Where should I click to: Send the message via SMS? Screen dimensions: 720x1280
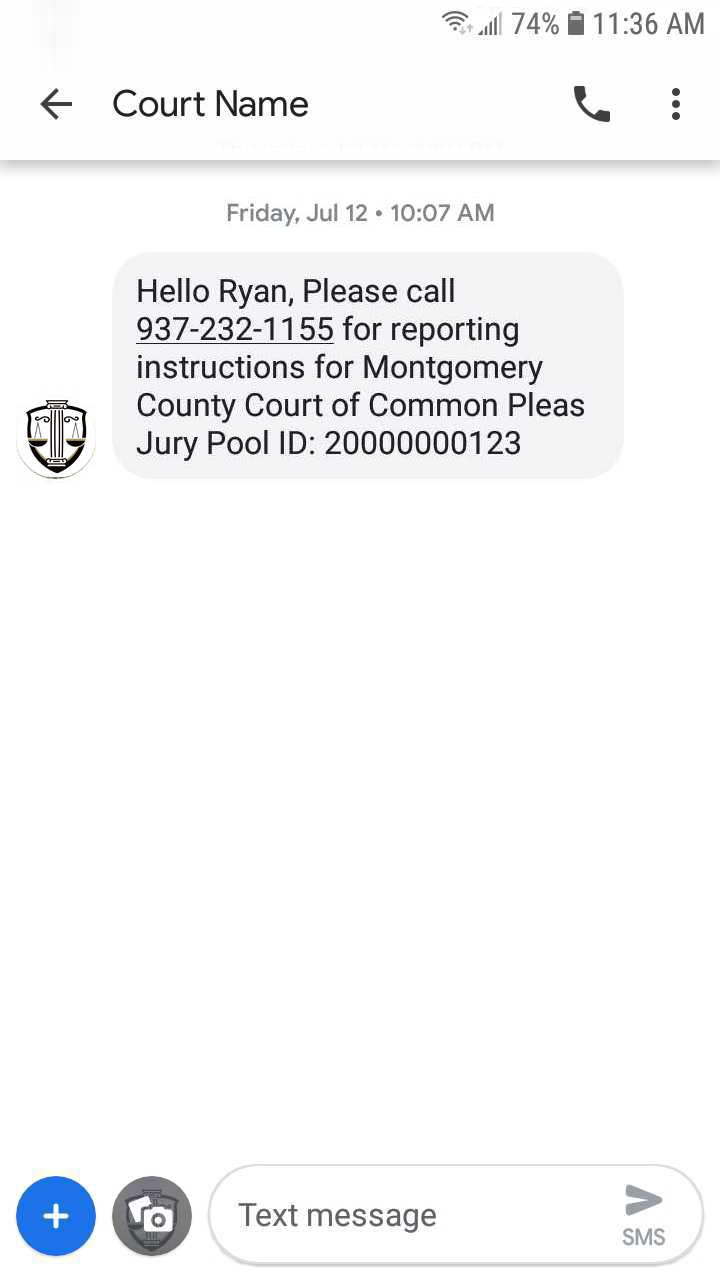pos(643,1214)
